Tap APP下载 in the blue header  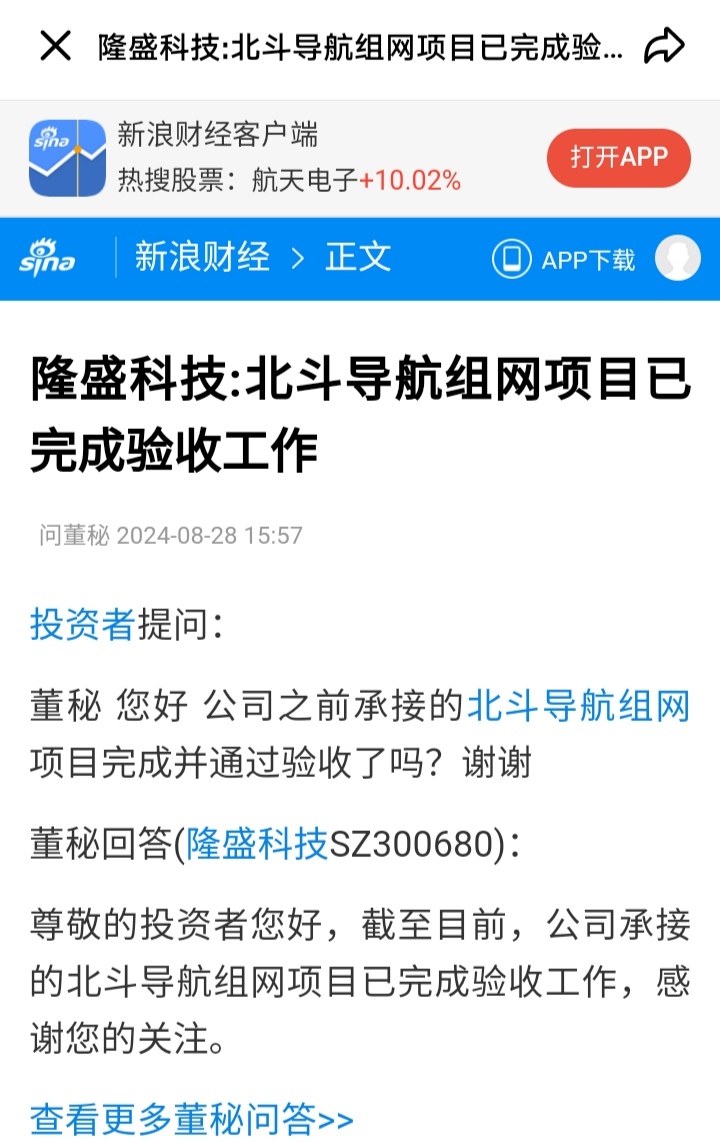[565, 259]
